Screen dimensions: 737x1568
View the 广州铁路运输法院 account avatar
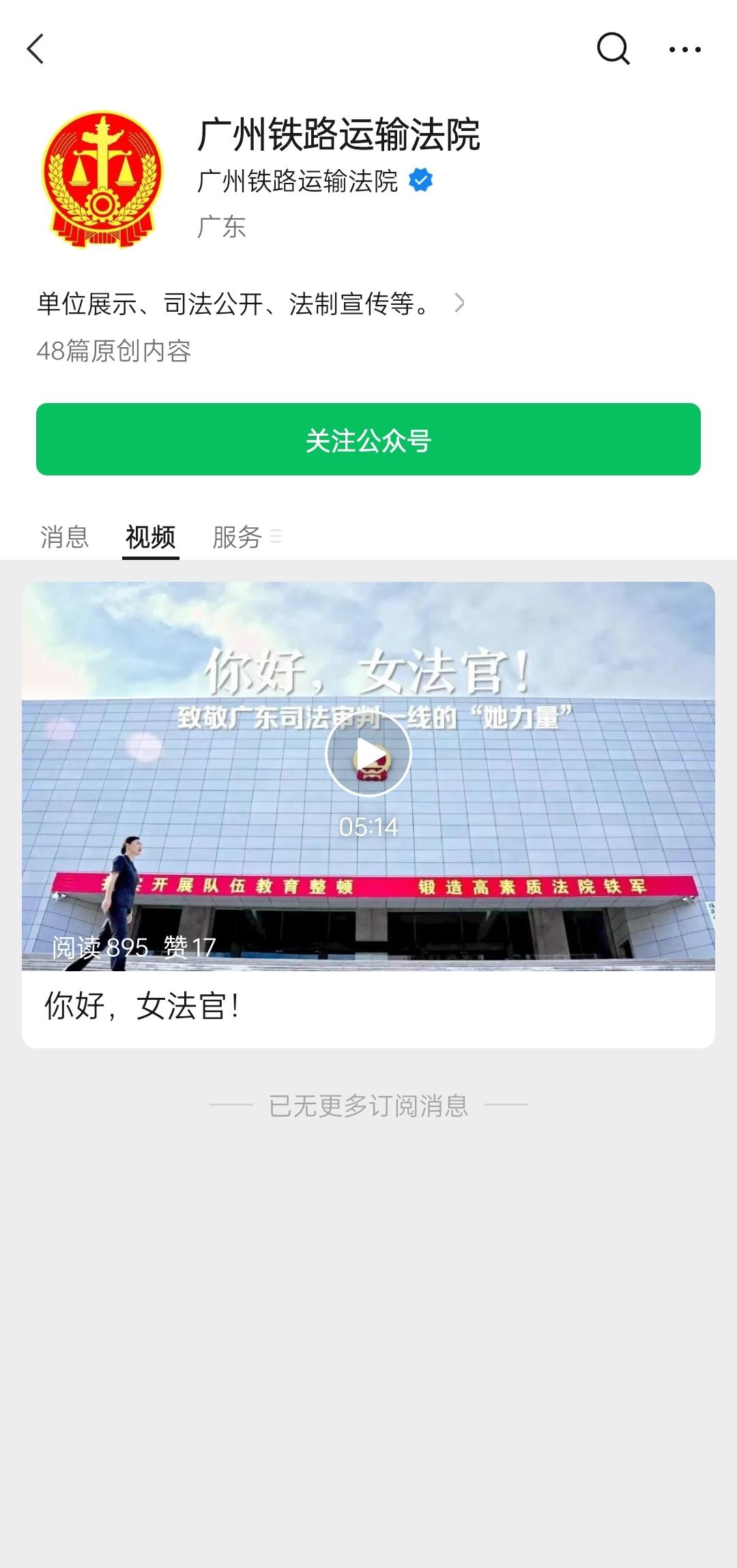pos(103,179)
